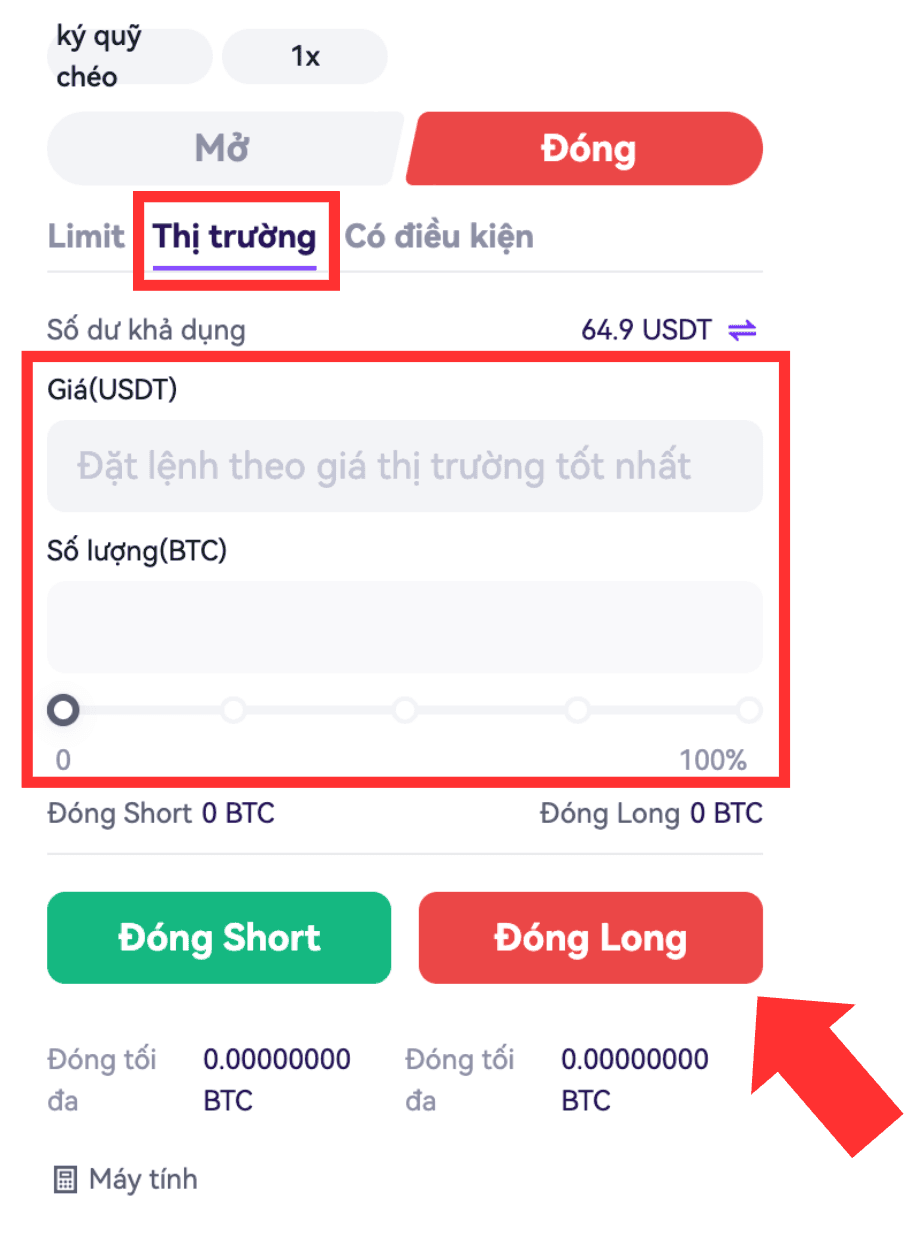Switch to the Mở tab
The image size is (922, 1254).
coord(222,149)
